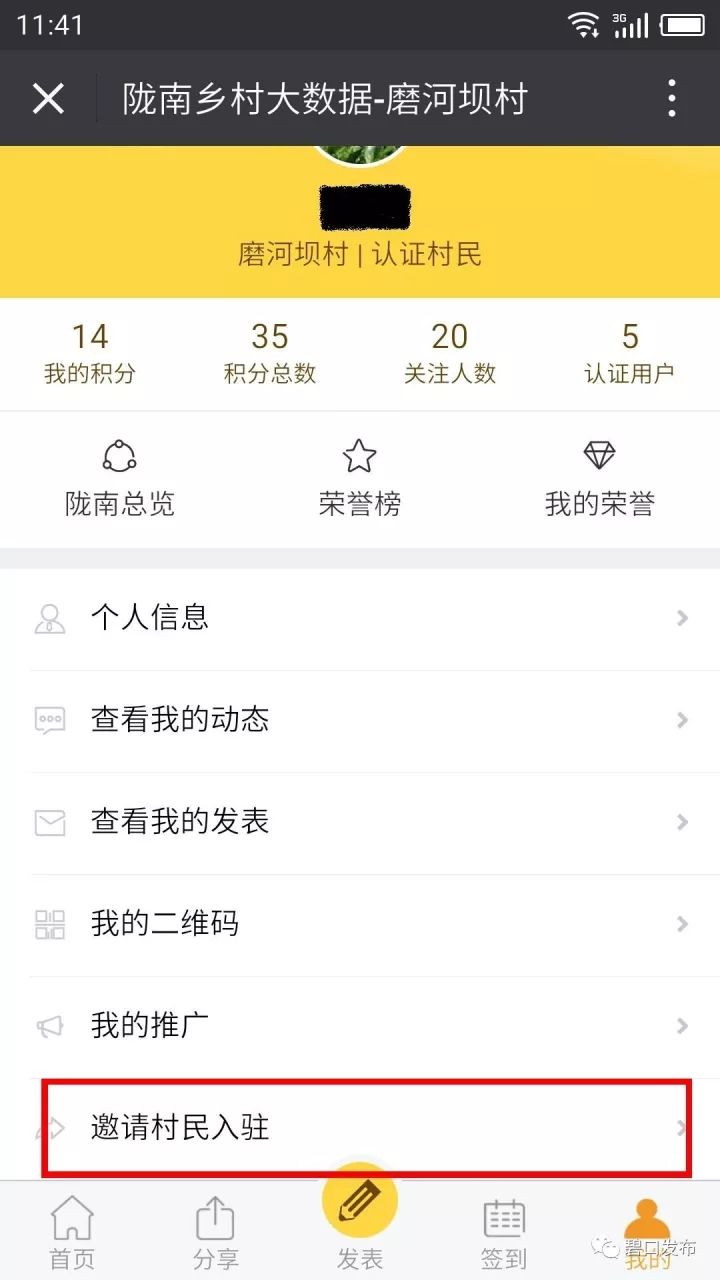This screenshot has width=720, height=1280.
Task: Tap the highlighted 邀请村民入驻 option
Action: (360, 1126)
